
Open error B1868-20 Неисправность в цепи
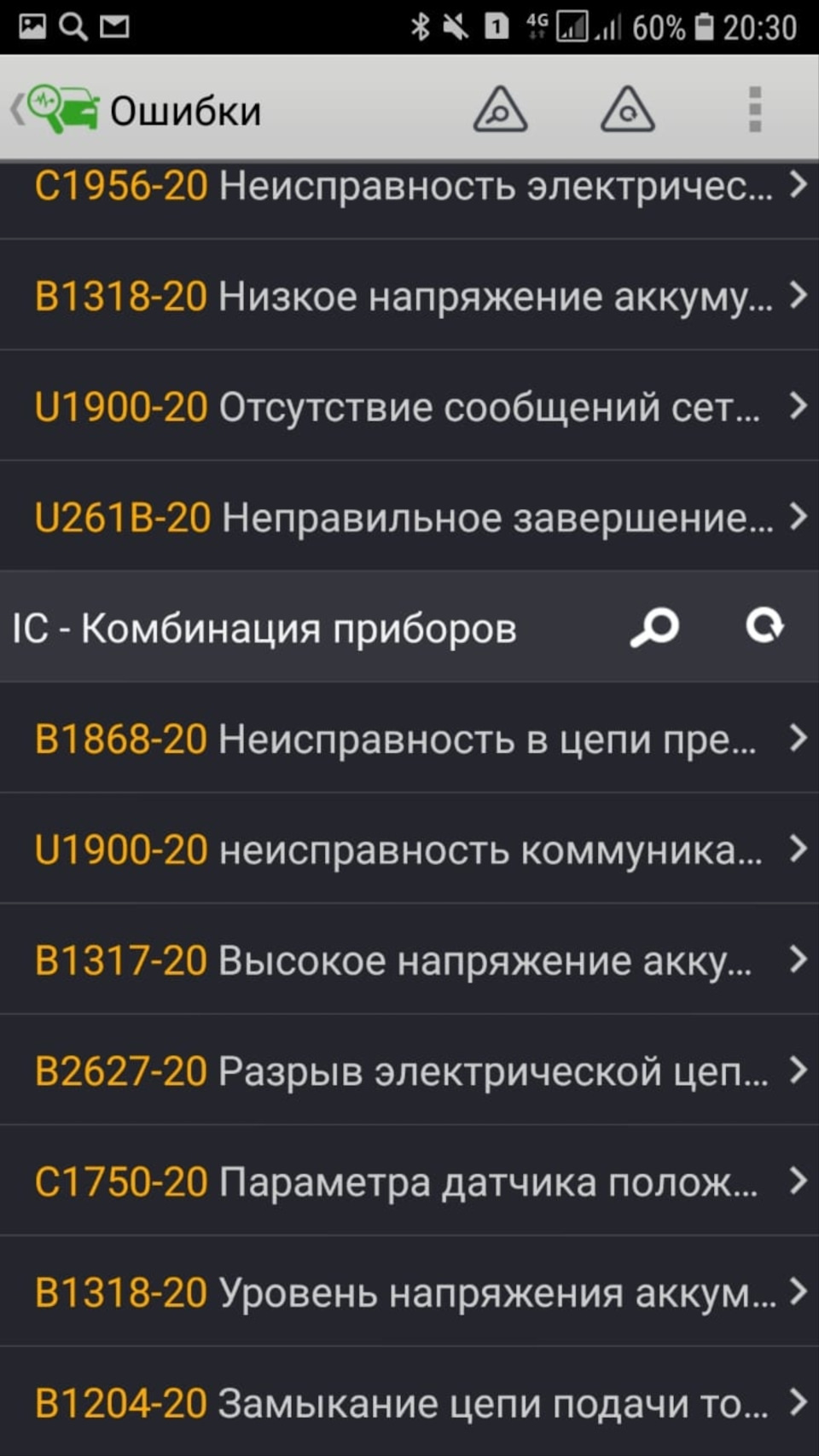click(409, 739)
